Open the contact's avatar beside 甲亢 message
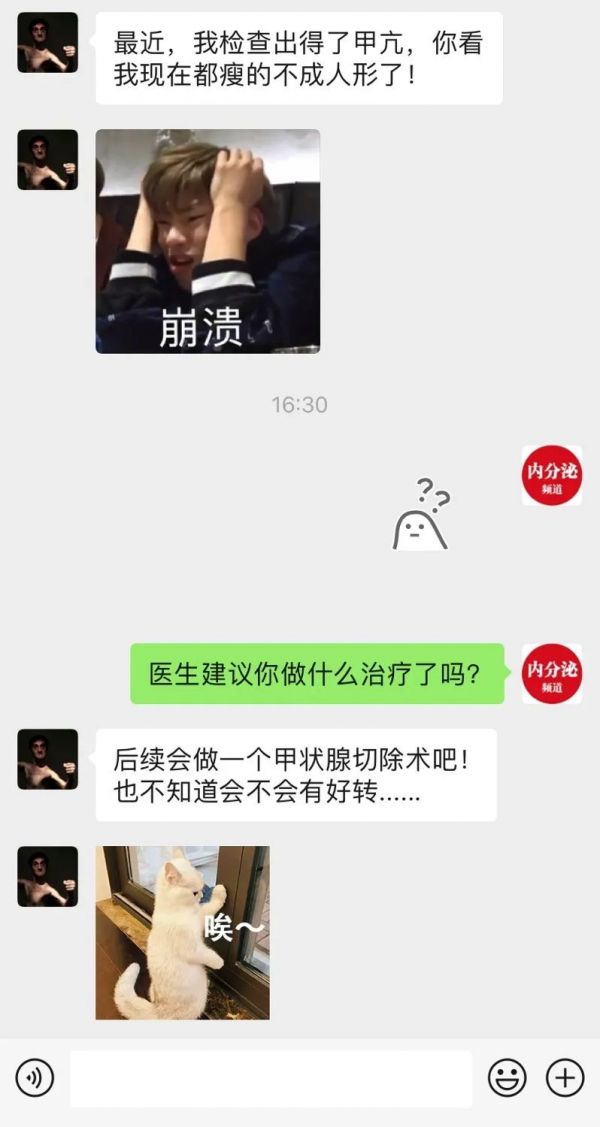Viewport: 600px width, 1127px height. [47, 42]
